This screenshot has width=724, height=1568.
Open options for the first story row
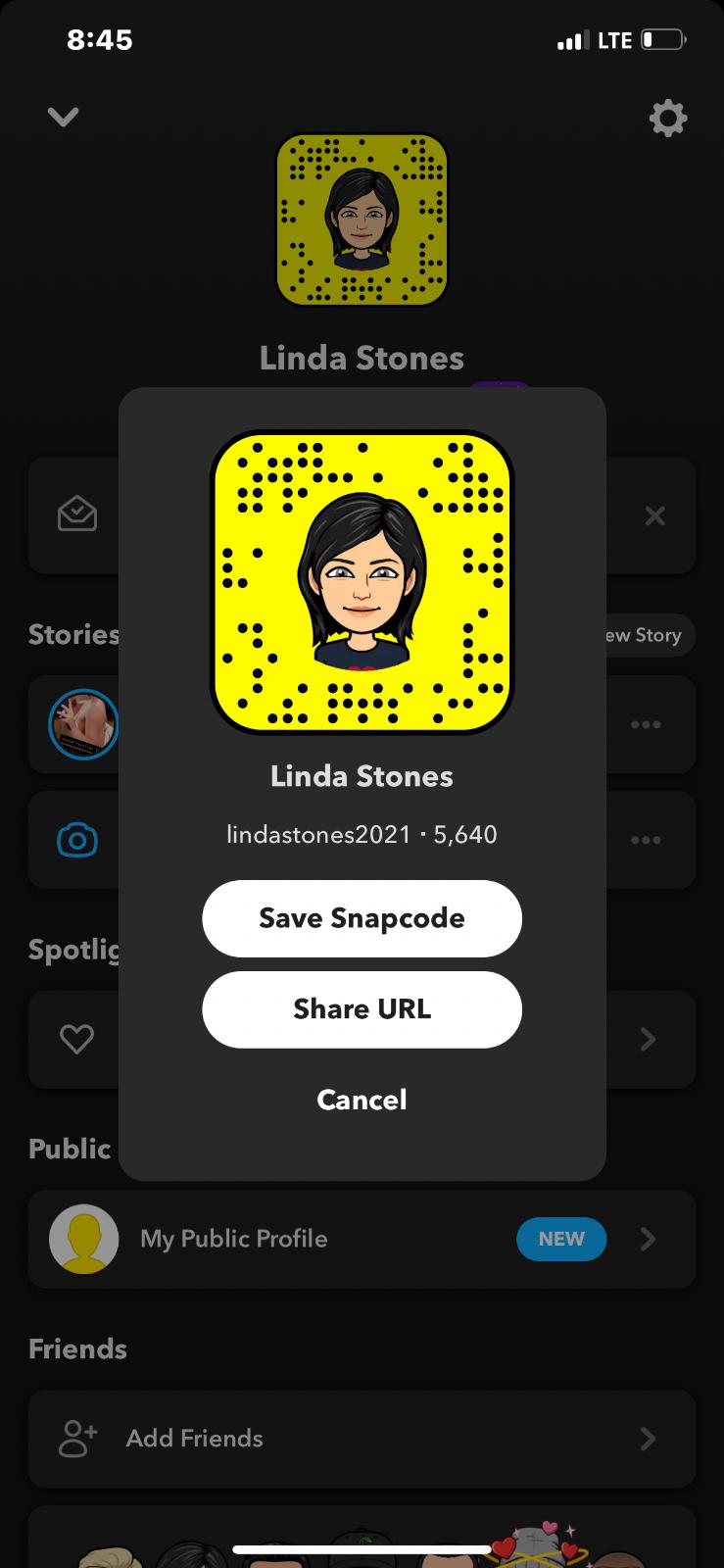click(x=646, y=725)
